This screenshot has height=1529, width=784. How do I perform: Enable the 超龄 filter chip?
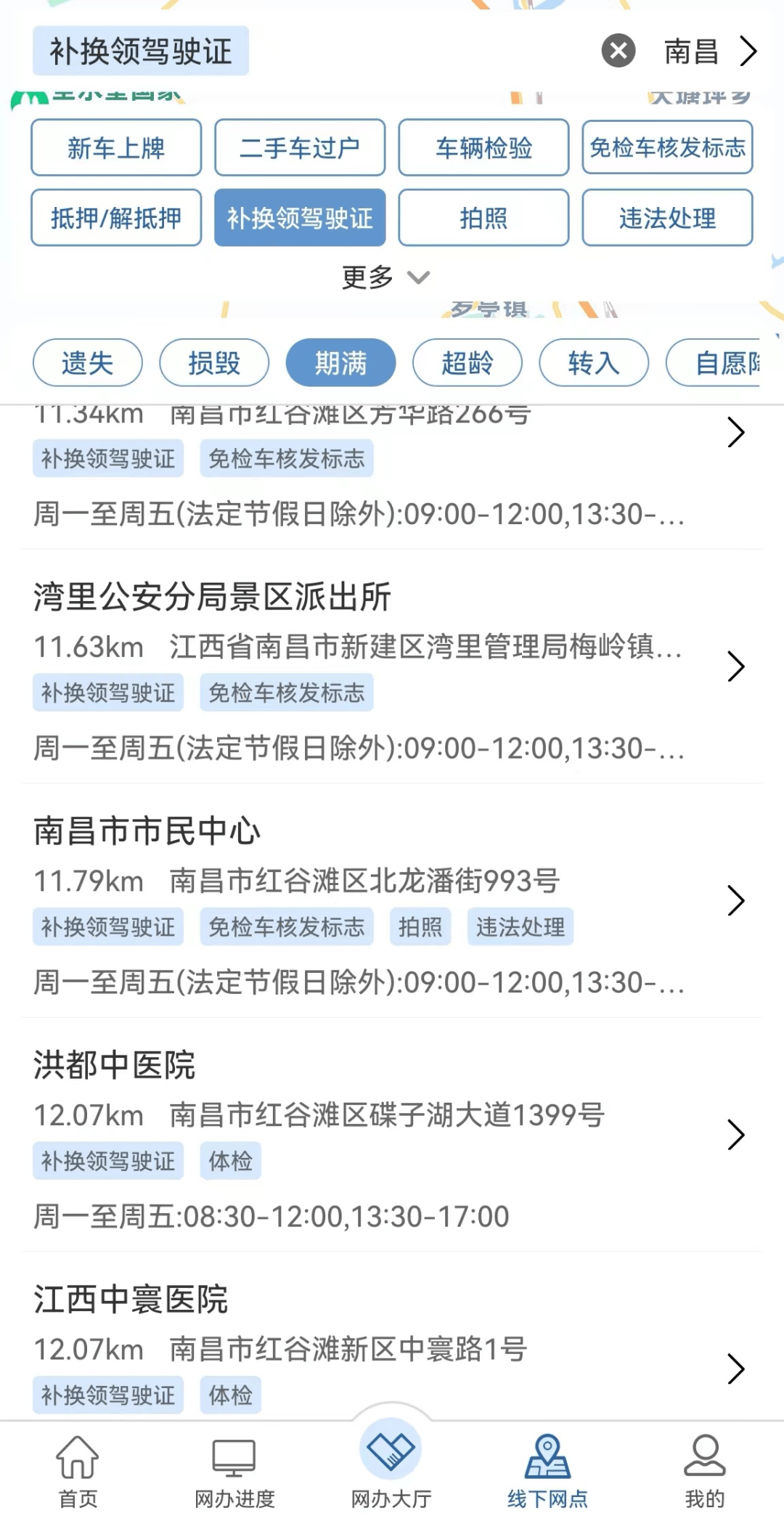tap(467, 362)
